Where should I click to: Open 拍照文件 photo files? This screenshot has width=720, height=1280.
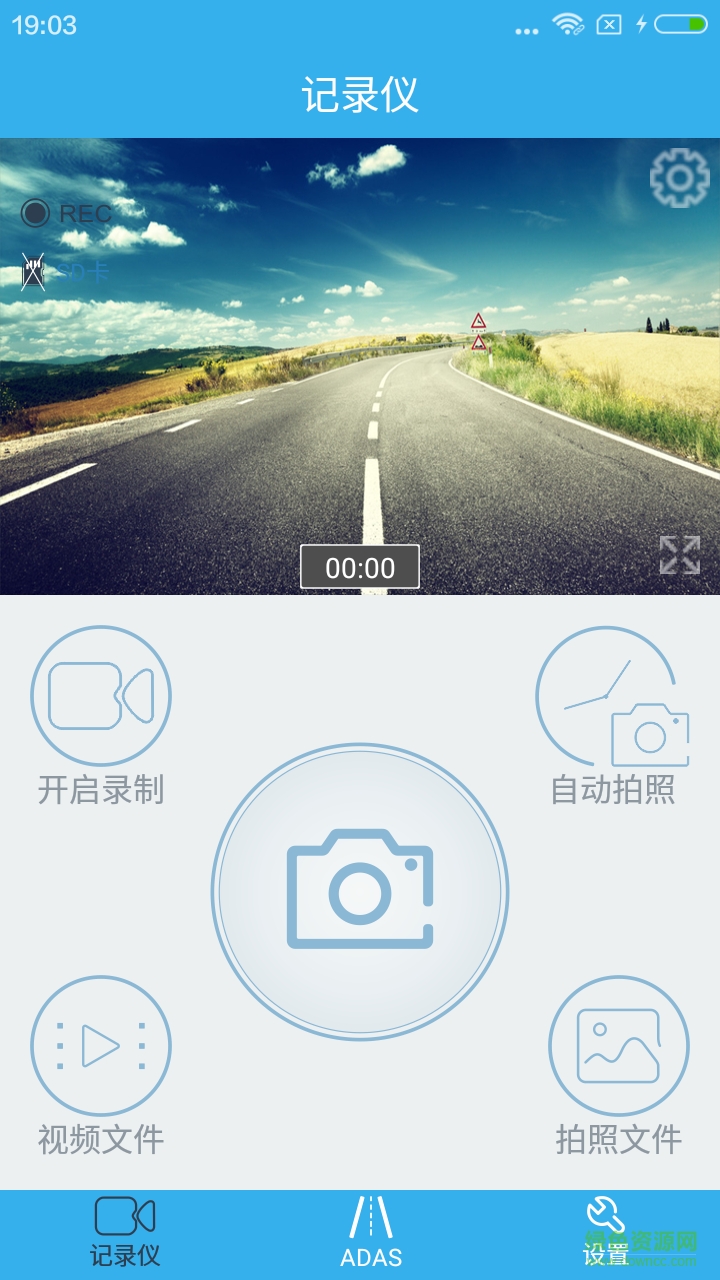[x=618, y=1046]
